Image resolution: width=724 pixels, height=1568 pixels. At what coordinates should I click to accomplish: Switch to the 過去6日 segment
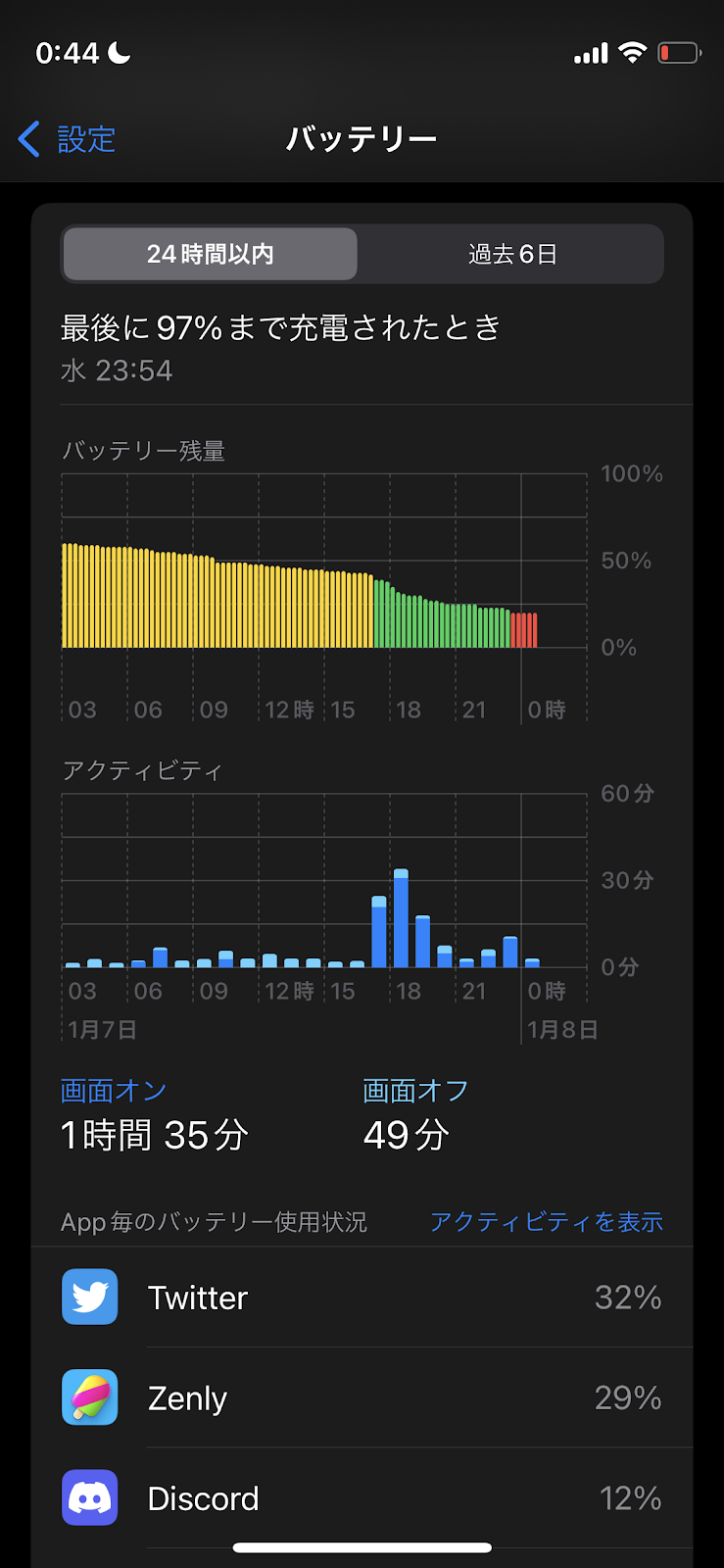(x=511, y=254)
